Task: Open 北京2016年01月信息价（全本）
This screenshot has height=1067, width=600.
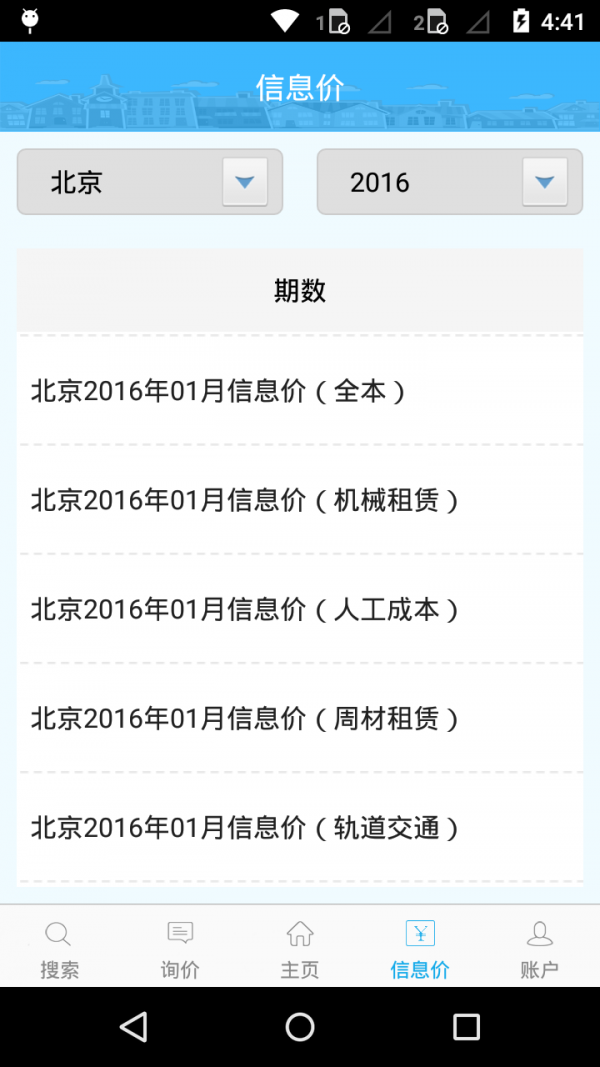Action: pyautogui.click(x=300, y=391)
